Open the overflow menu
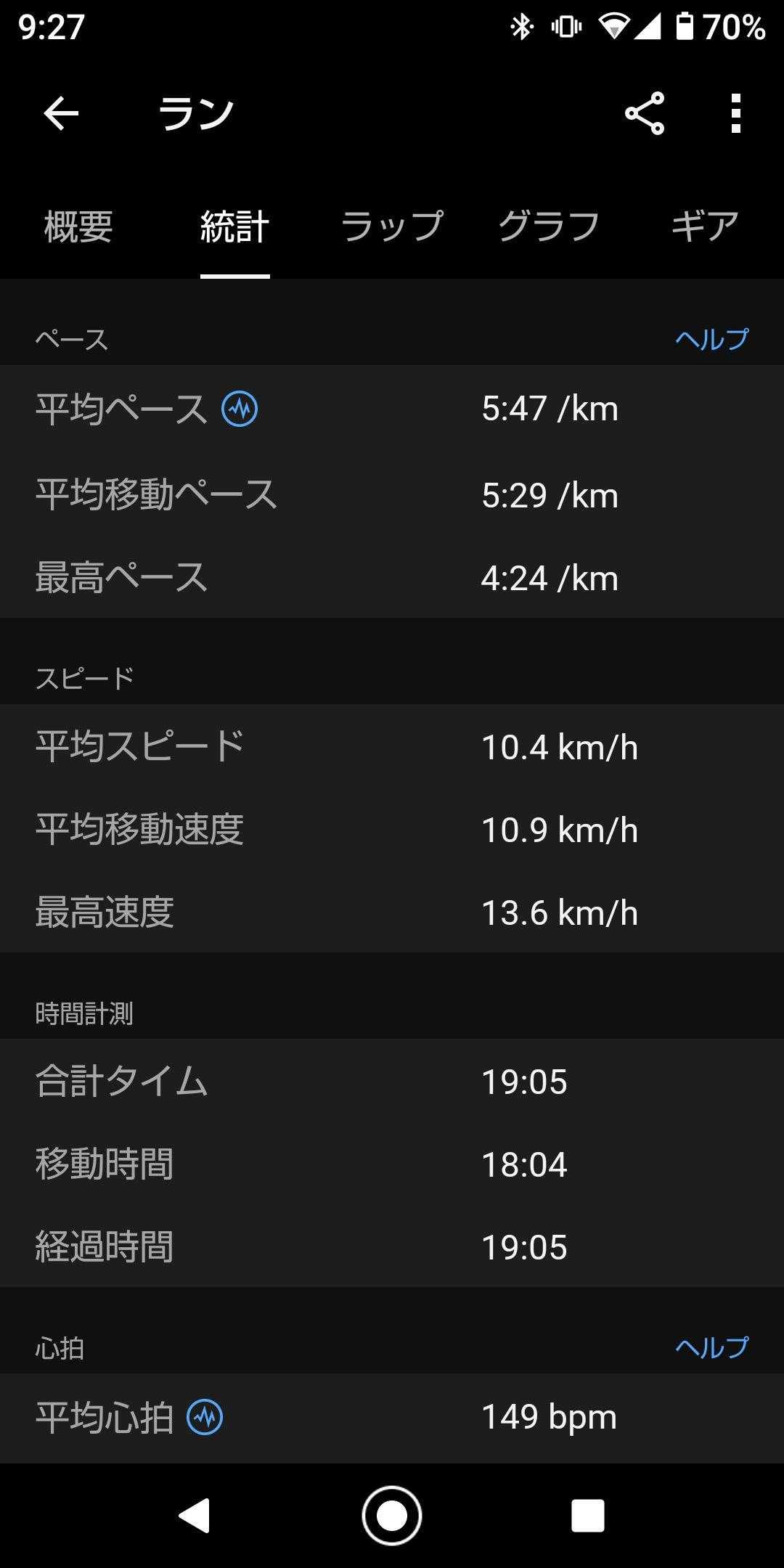Viewport: 784px width, 1568px height. click(735, 113)
